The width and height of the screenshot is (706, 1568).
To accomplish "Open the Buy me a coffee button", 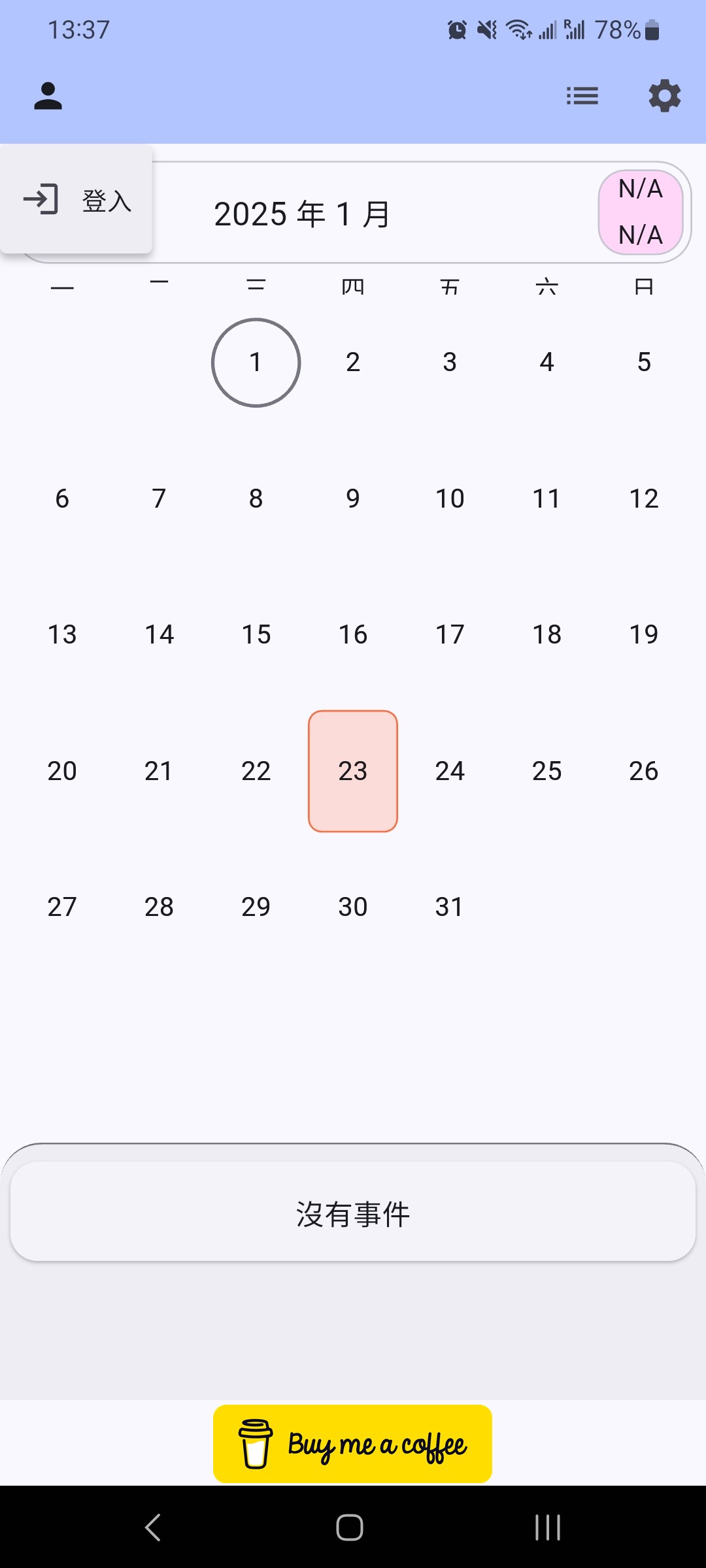I will pyautogui.click(x=352, y=1444).
